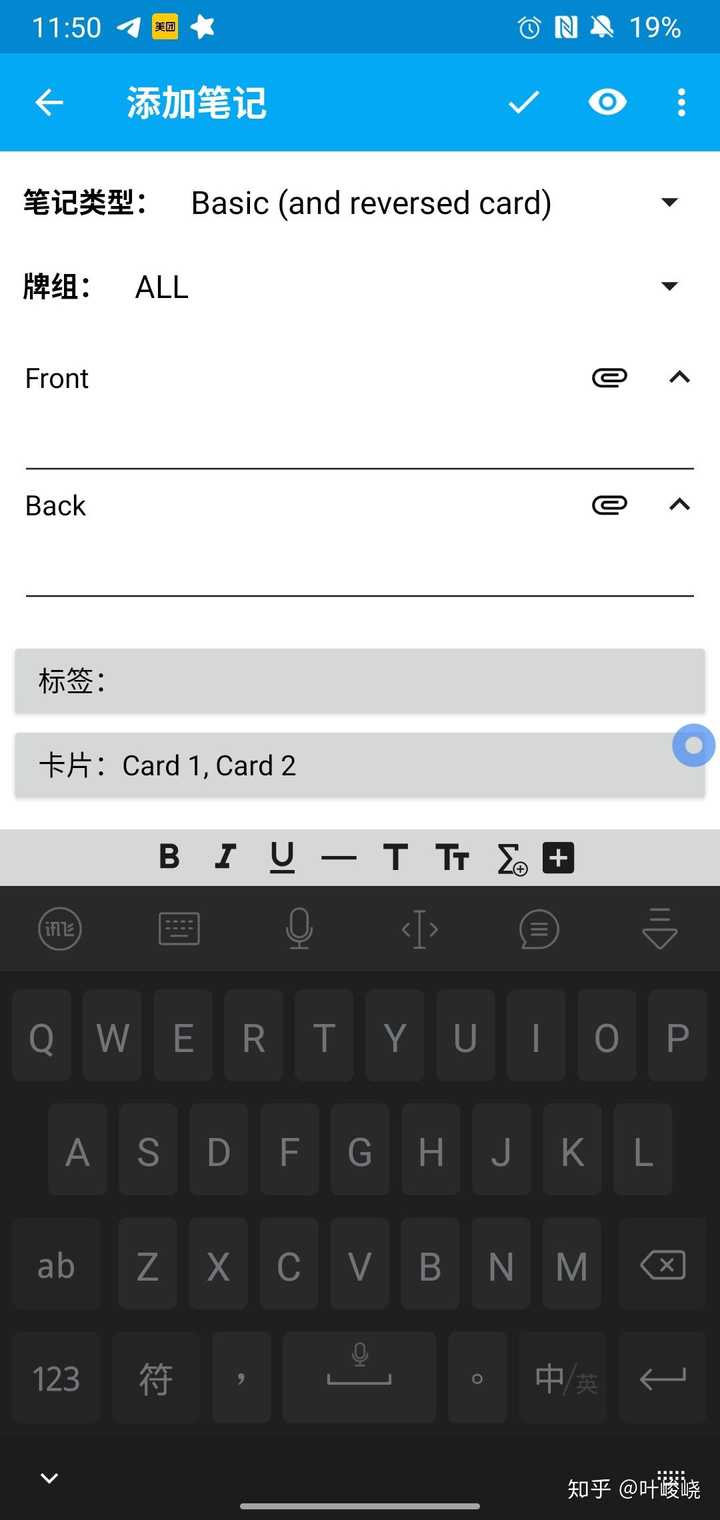Screen dimensions: 720x1520
Task: Attach media to the Back field
Action: 609,505
